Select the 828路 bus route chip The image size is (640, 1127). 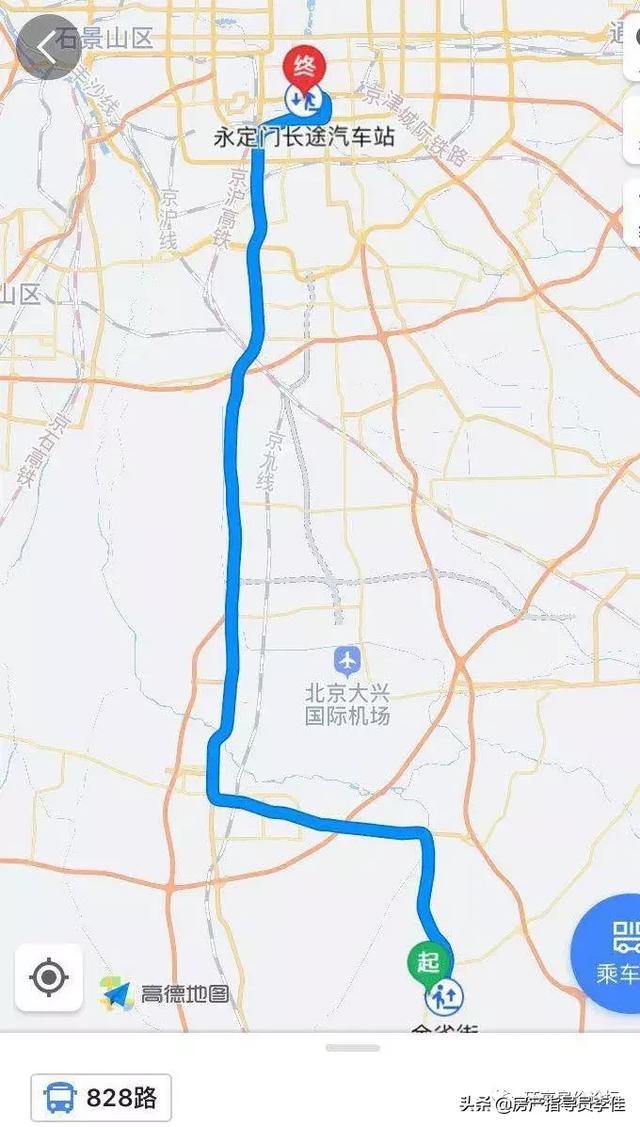101,1097
